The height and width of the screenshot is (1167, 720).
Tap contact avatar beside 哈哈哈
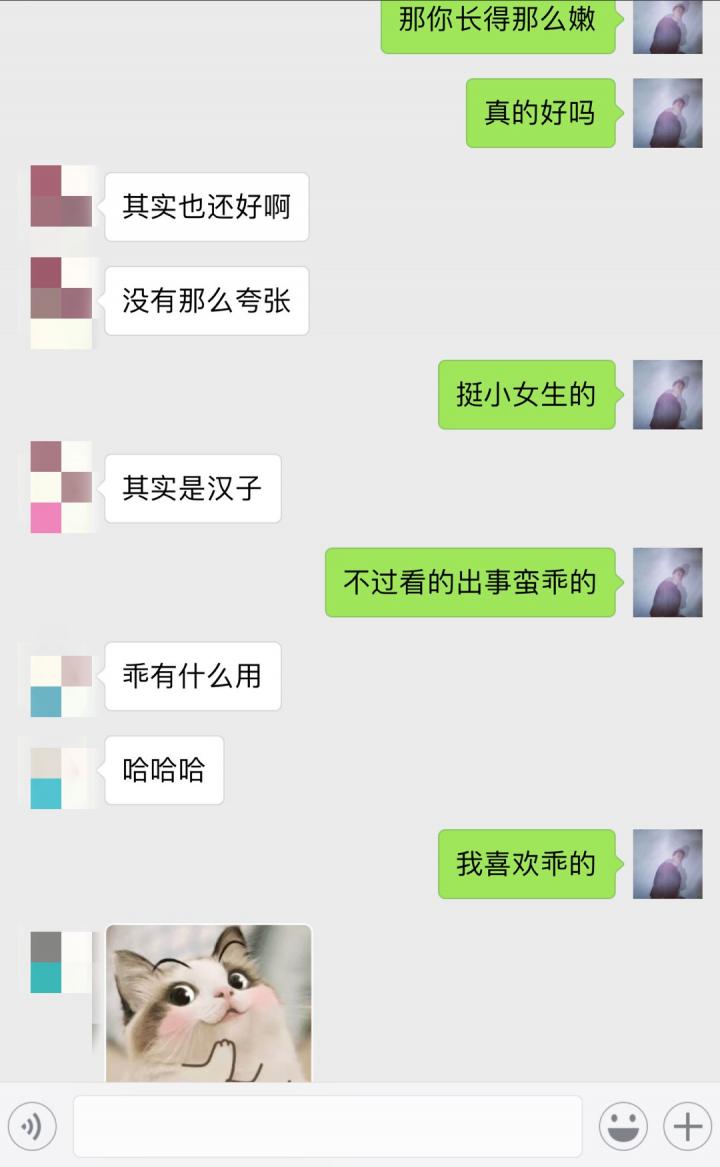click(61, 771)
